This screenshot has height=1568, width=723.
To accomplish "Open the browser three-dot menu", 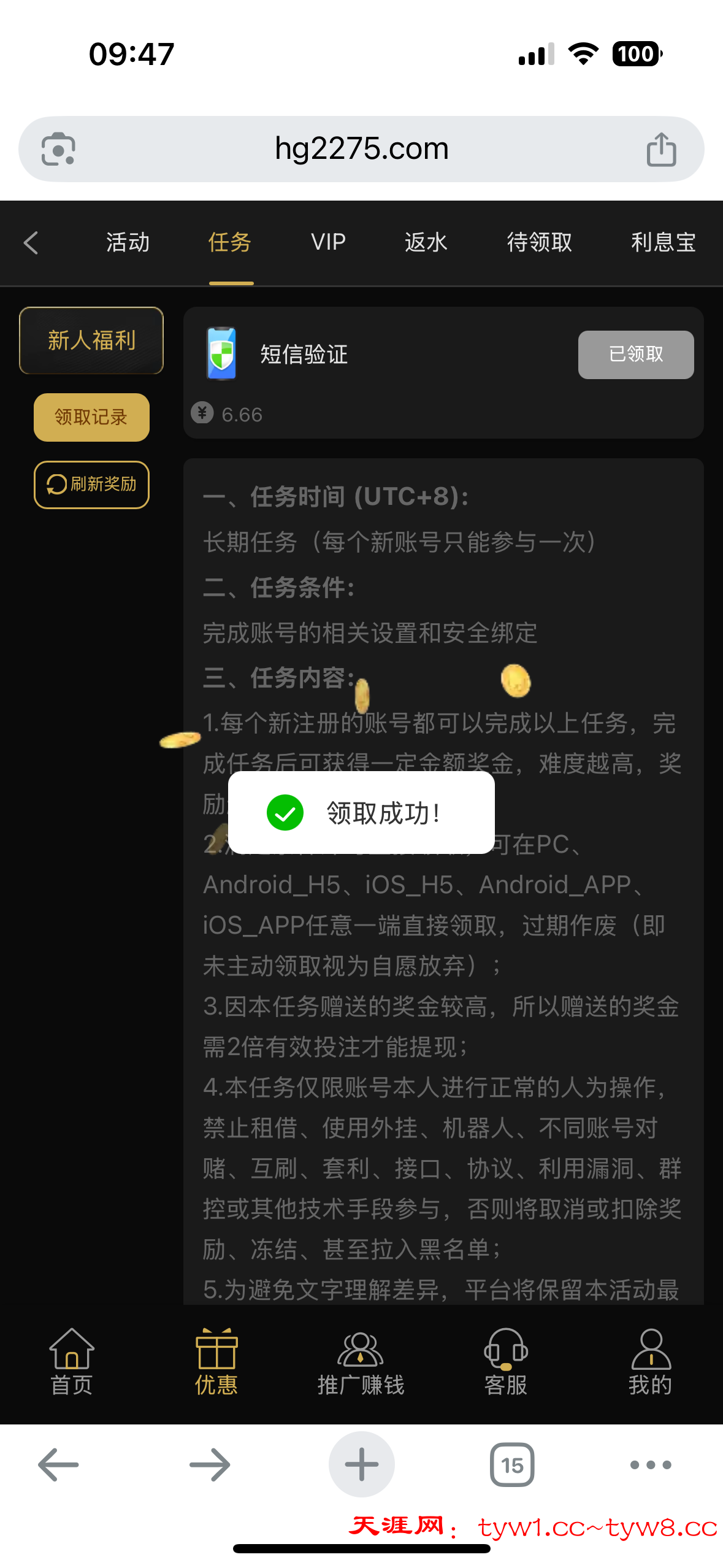I will click(650, 1464).
